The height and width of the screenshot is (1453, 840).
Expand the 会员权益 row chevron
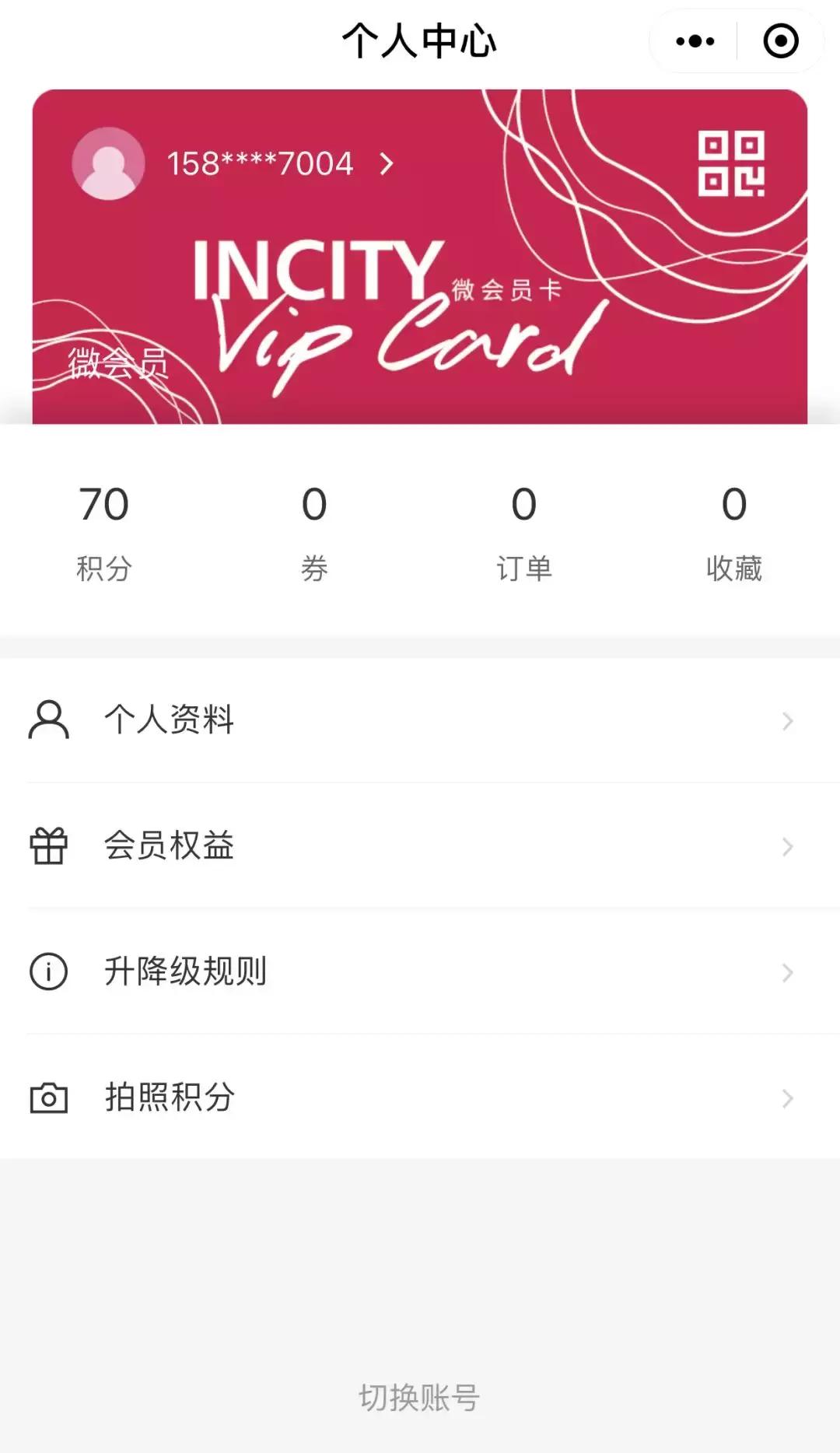click(789, 847)
